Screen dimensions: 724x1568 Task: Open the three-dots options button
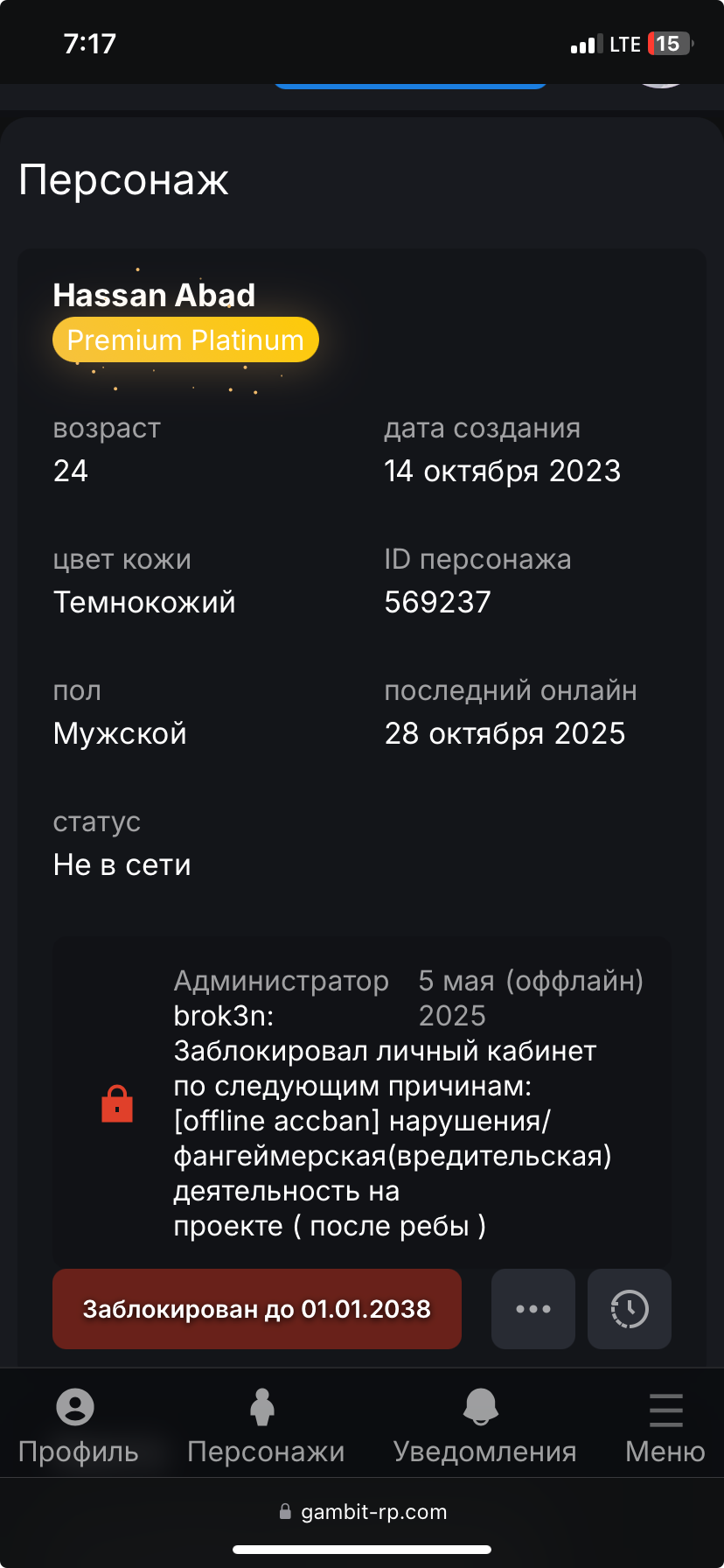533,1309
